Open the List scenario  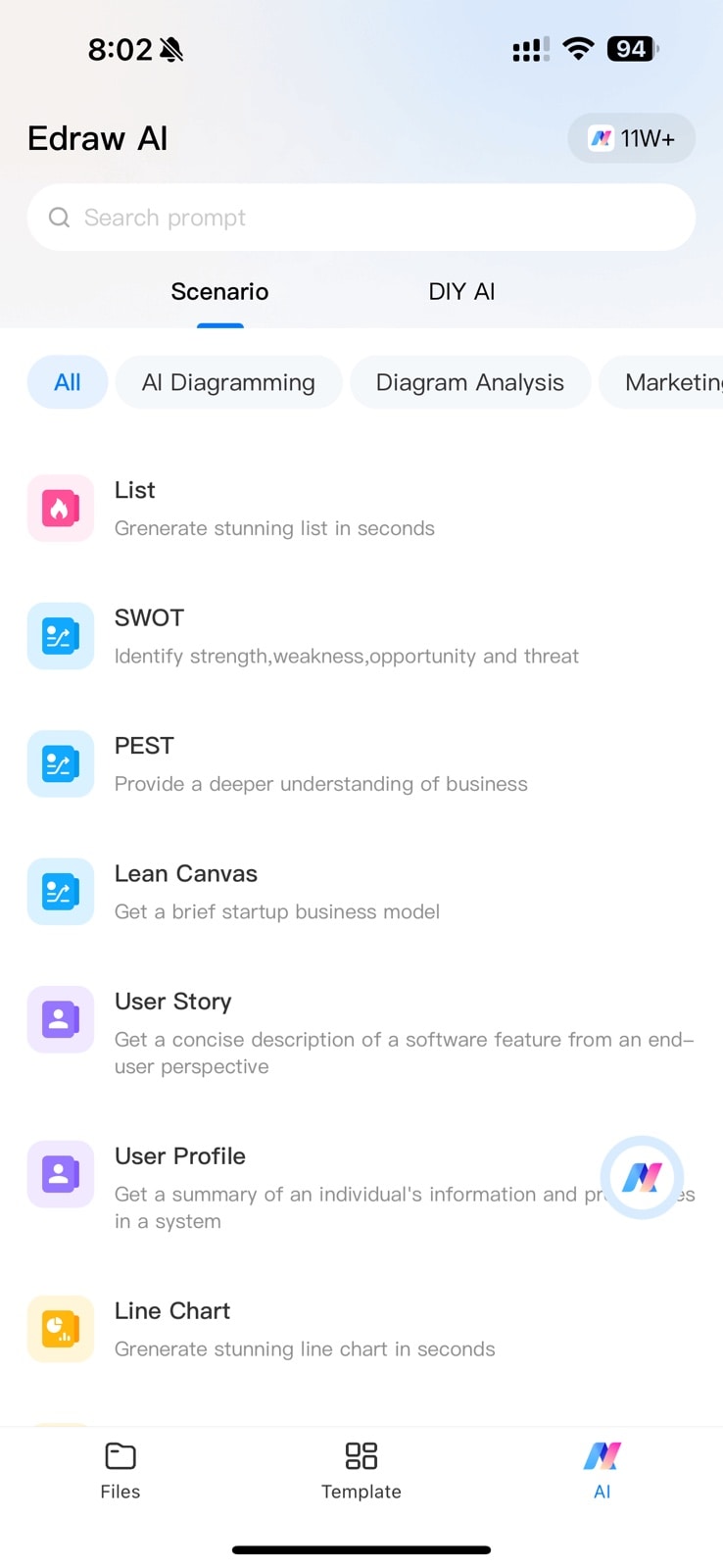tap(274, 508)
